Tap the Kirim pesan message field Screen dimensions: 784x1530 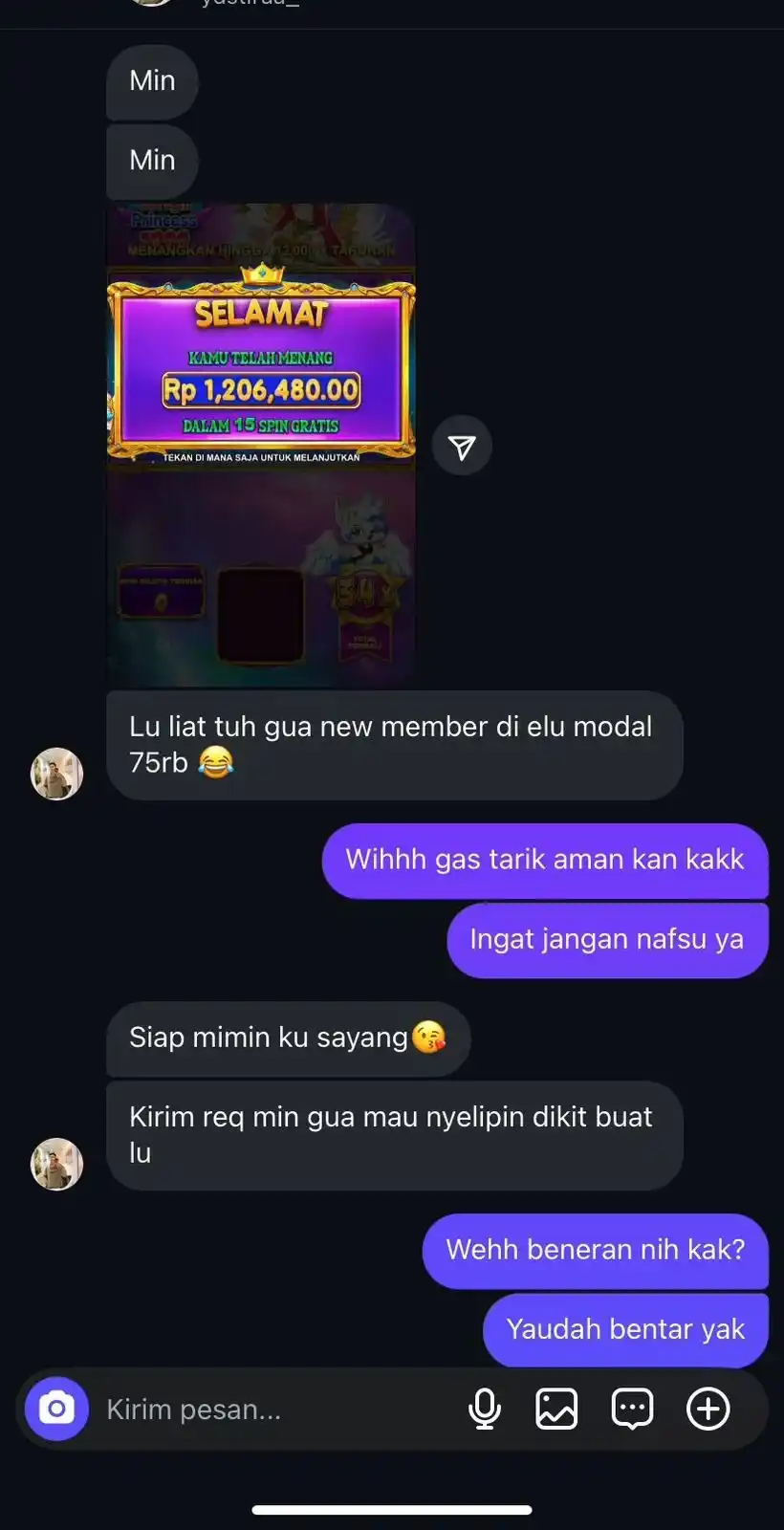tap(268, 1409)
